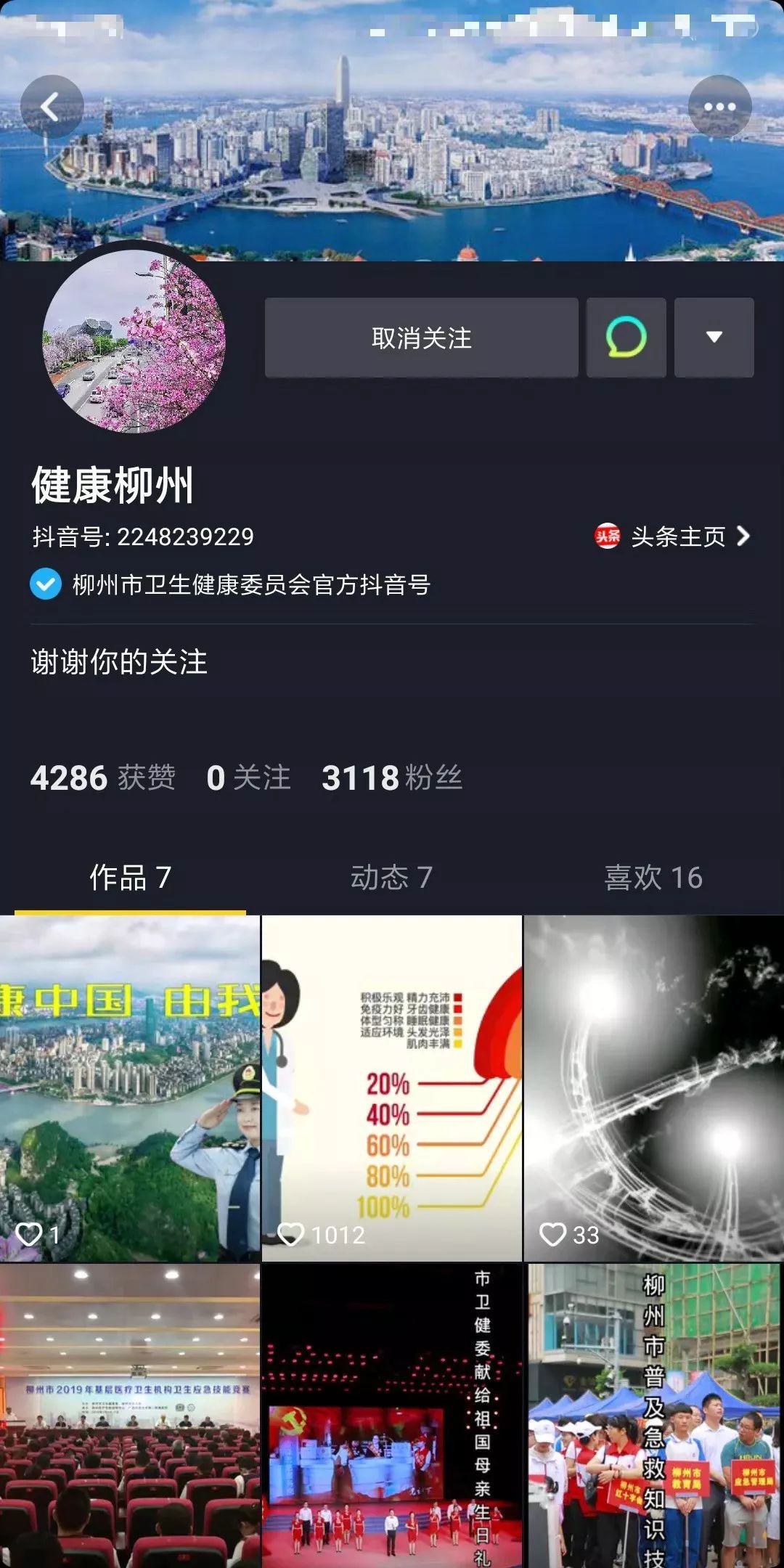
Task: Open the 头条主页 link
Action: click(672, 536)
